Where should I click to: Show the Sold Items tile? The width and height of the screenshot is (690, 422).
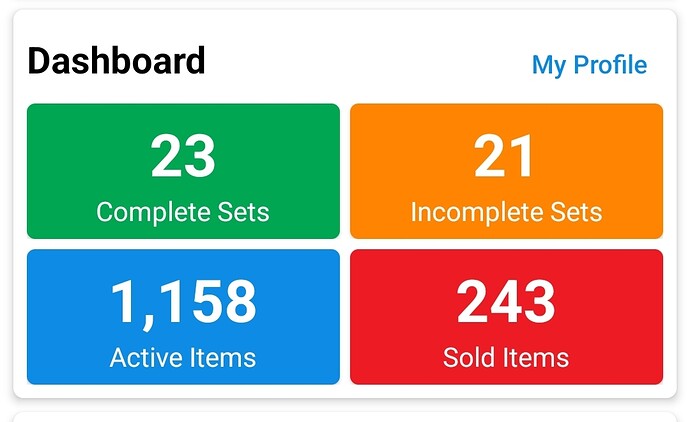click(506, 316)
